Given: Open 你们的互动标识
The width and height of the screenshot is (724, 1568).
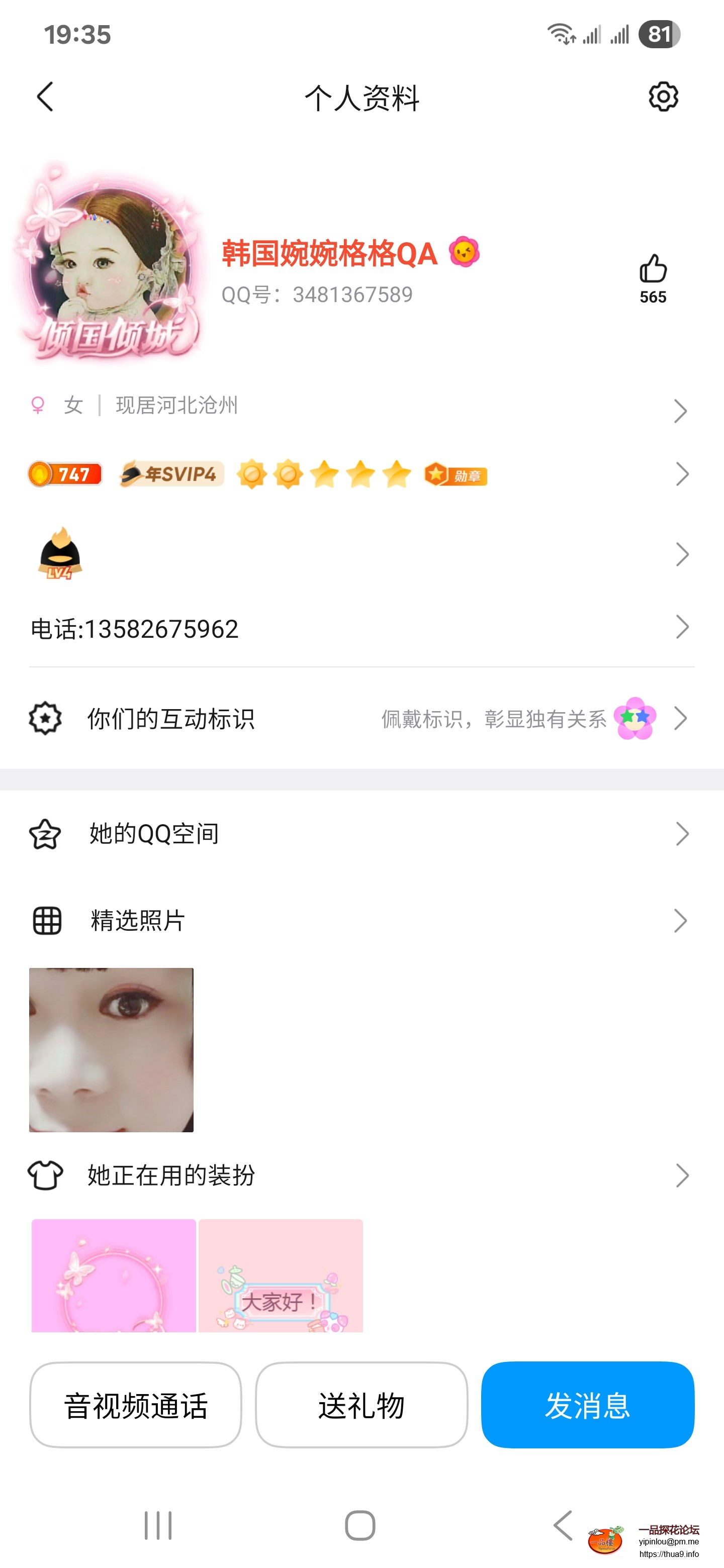Looking at the screenshot, I should 359,719.
